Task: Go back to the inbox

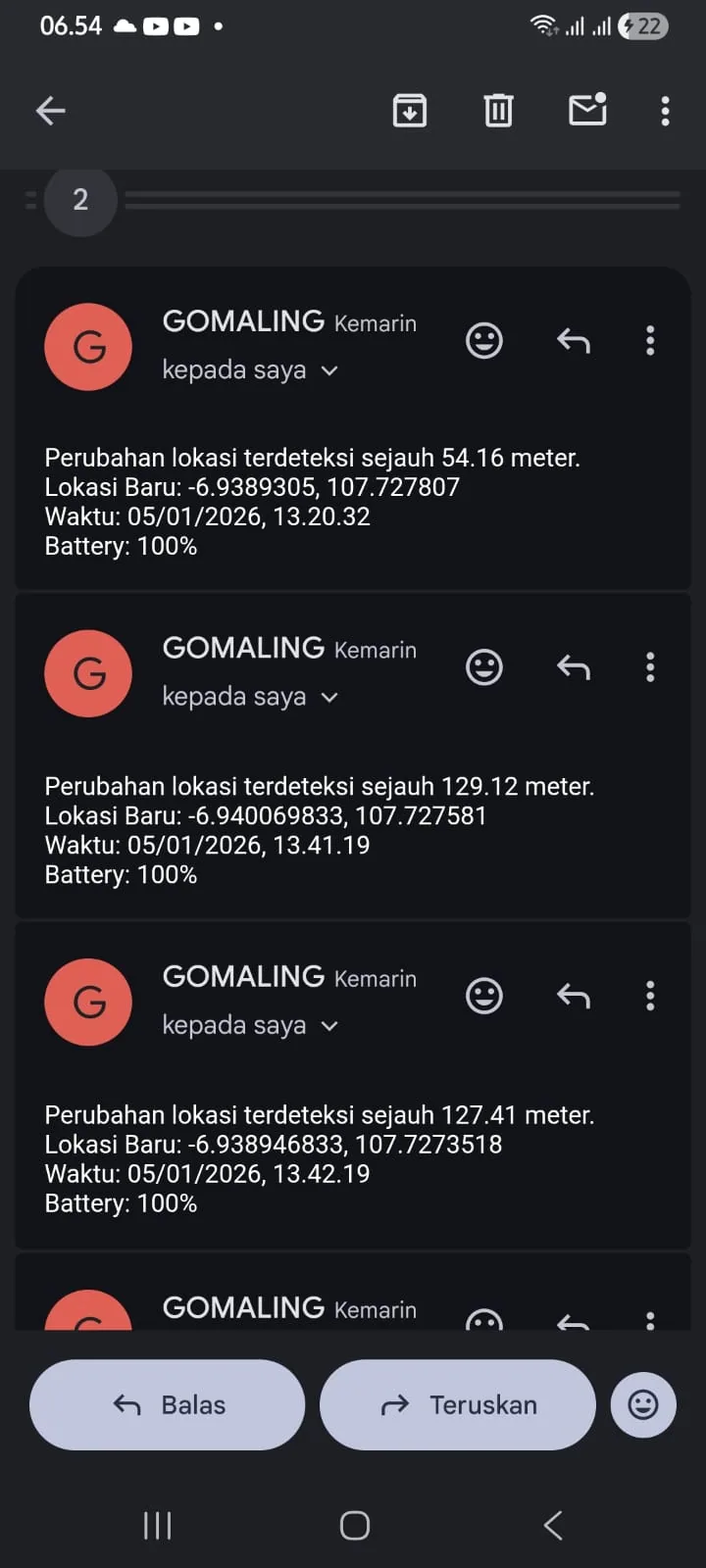Action: [51, 111]
